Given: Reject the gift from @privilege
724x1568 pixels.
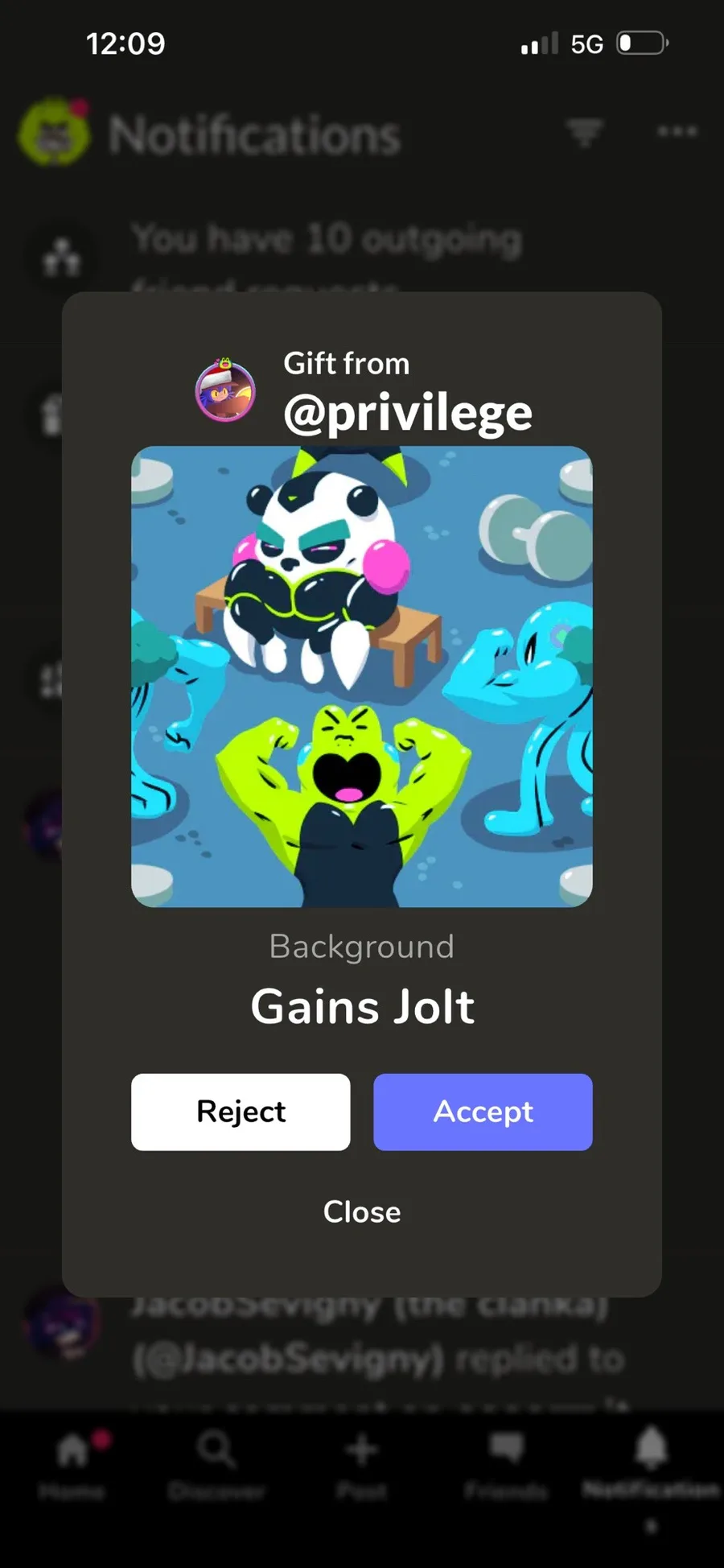Looking at the screenshot, I should (241, 1112).
